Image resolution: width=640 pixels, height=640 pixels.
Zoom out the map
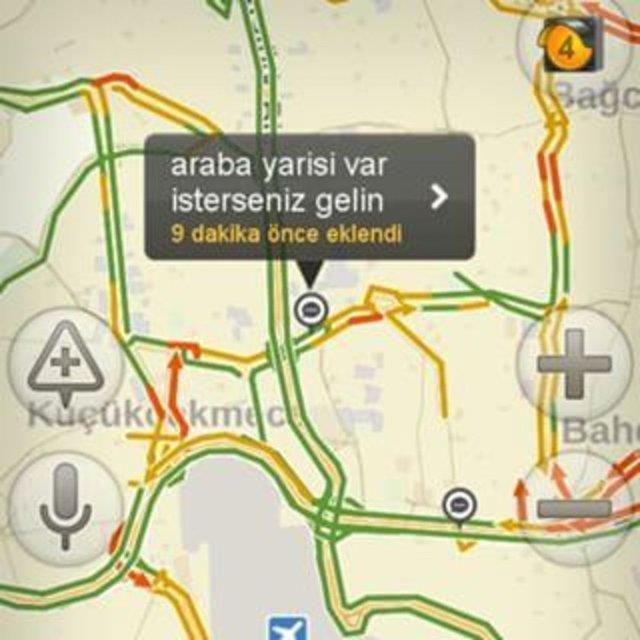[x=574, y=508]
